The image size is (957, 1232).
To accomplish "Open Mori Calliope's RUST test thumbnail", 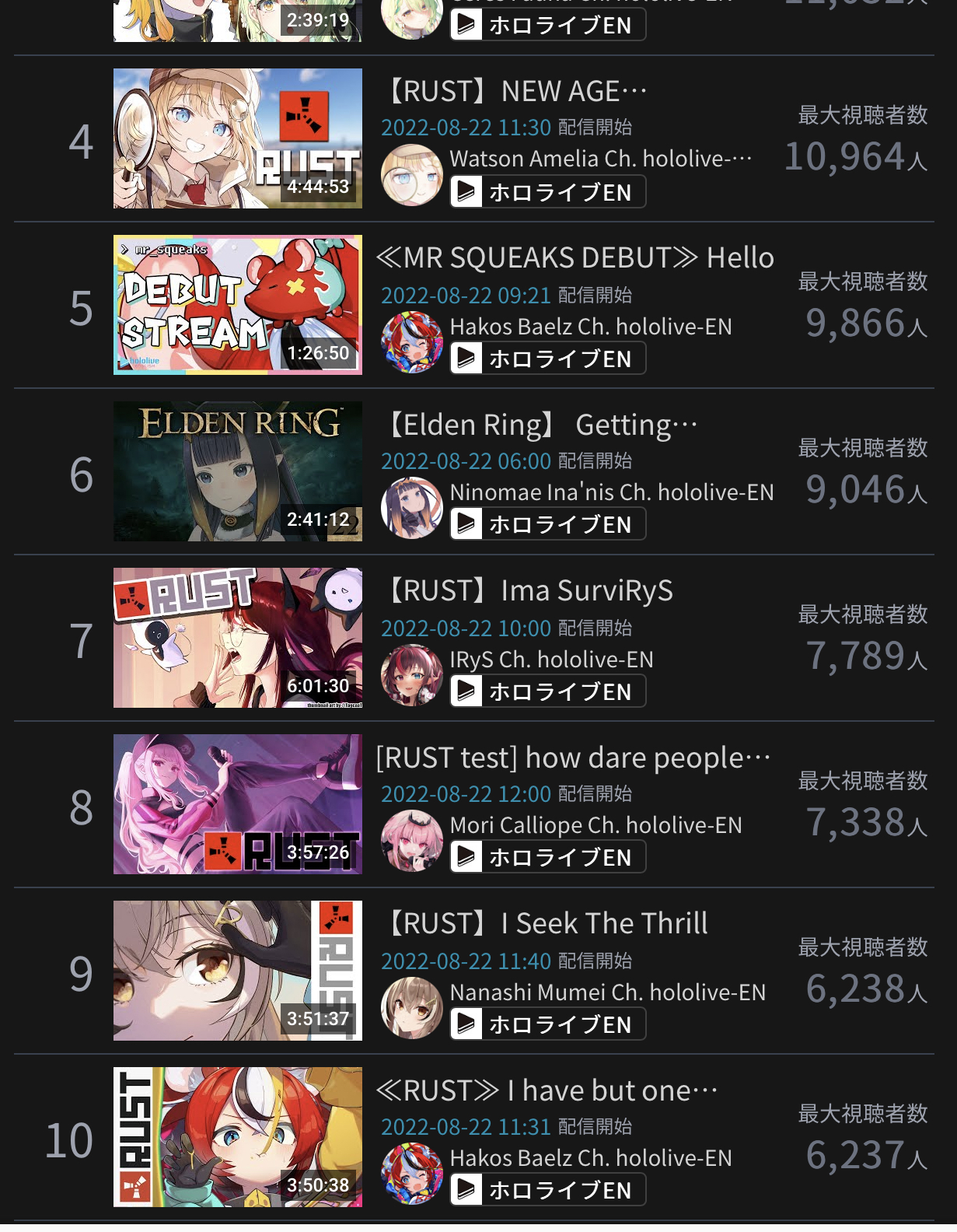I will click(x=237, y=804).
